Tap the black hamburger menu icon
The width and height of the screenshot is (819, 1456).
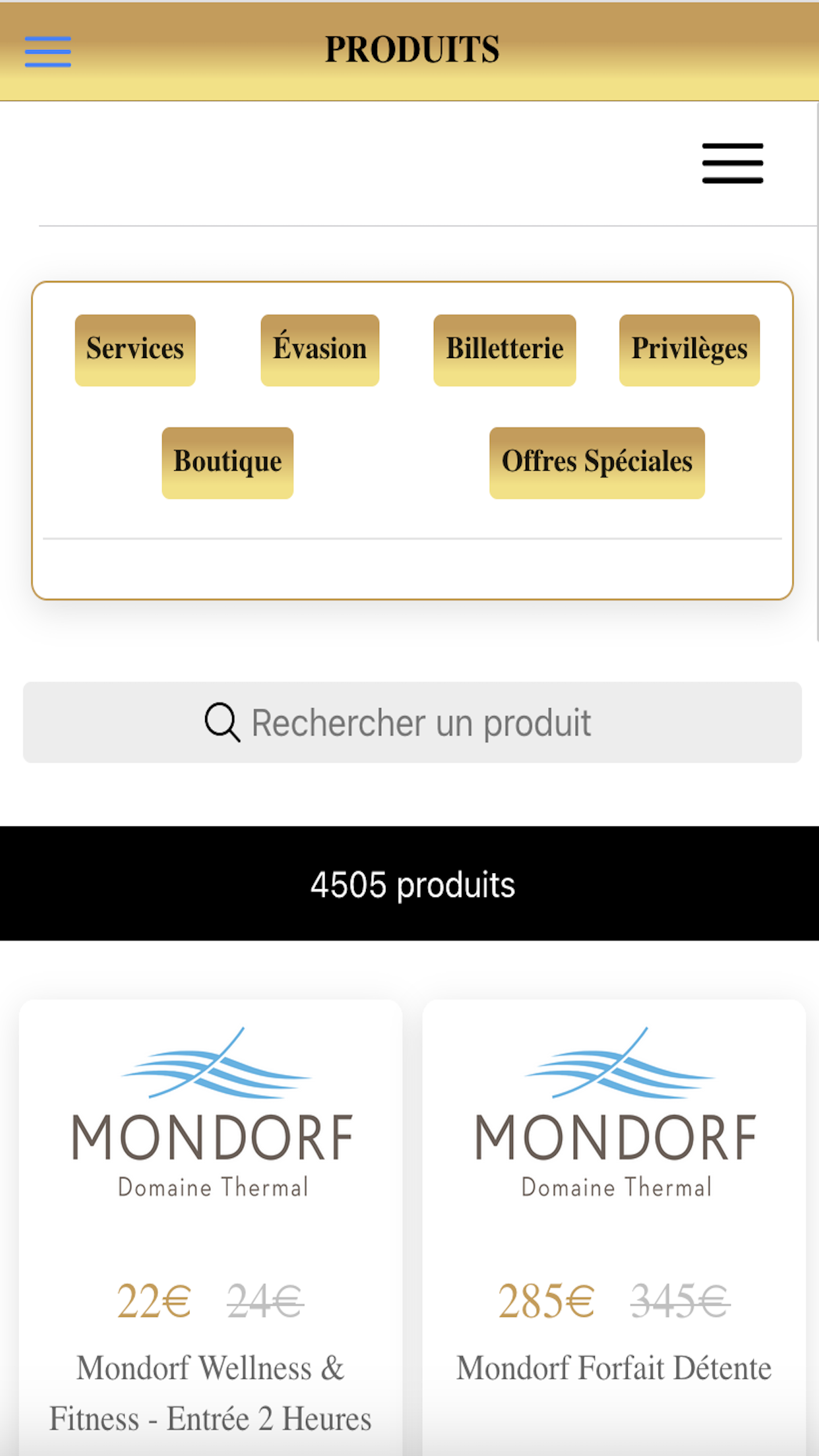733,163
